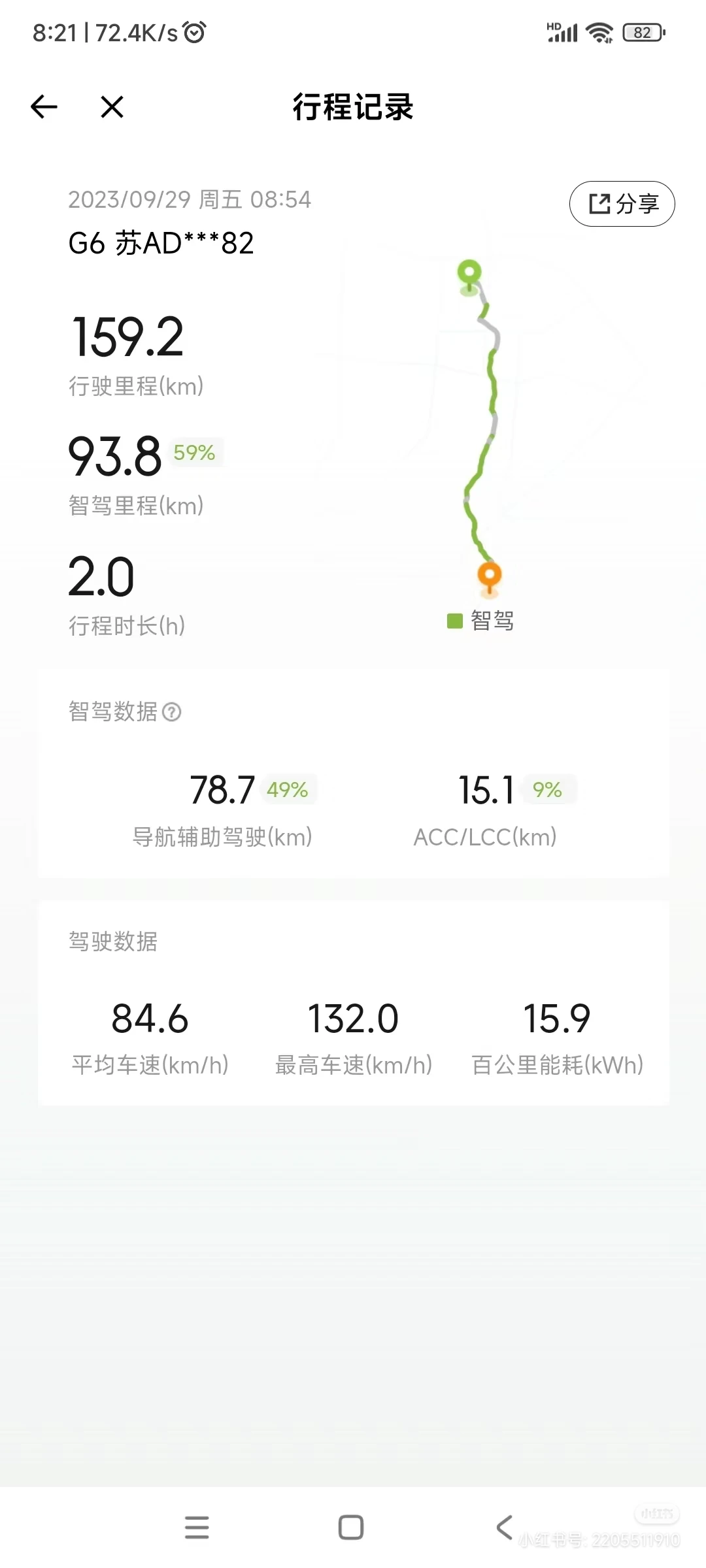This screenshot has height=1568, width=706.
Task: Open the help icon next to 智驾数据
Action: coord(172,711)
